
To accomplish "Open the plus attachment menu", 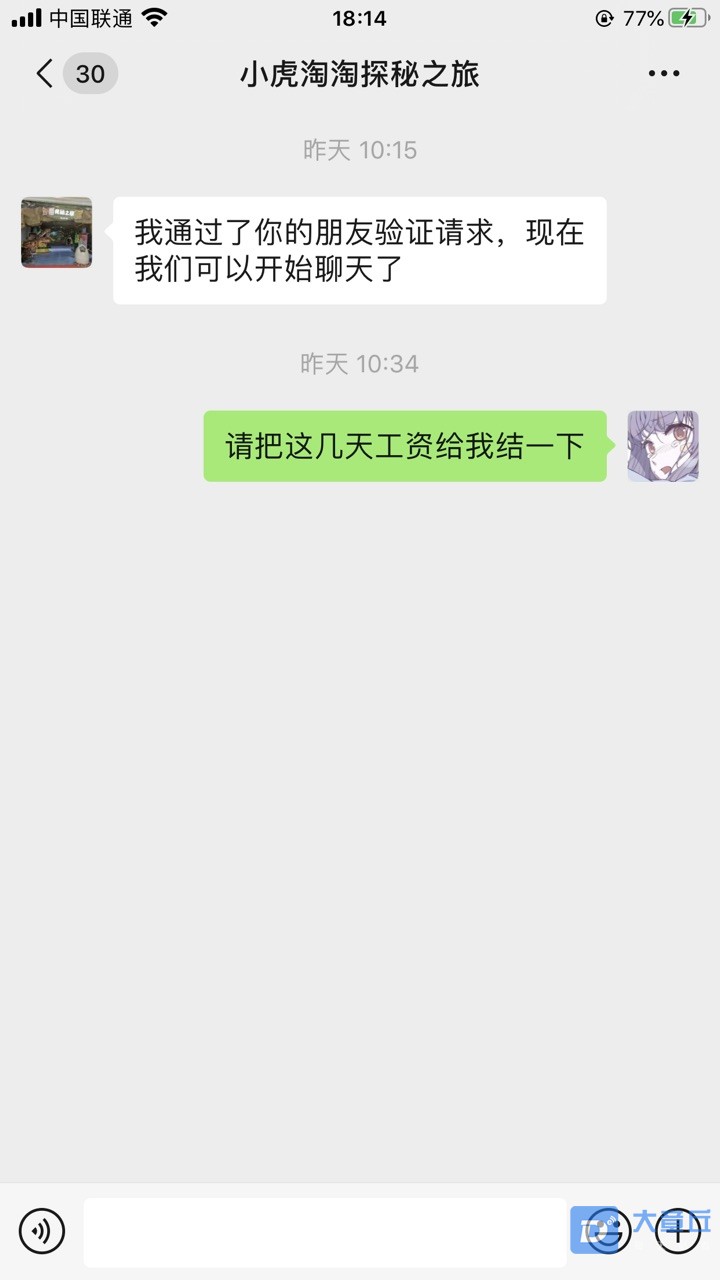I will point(678,1231).
